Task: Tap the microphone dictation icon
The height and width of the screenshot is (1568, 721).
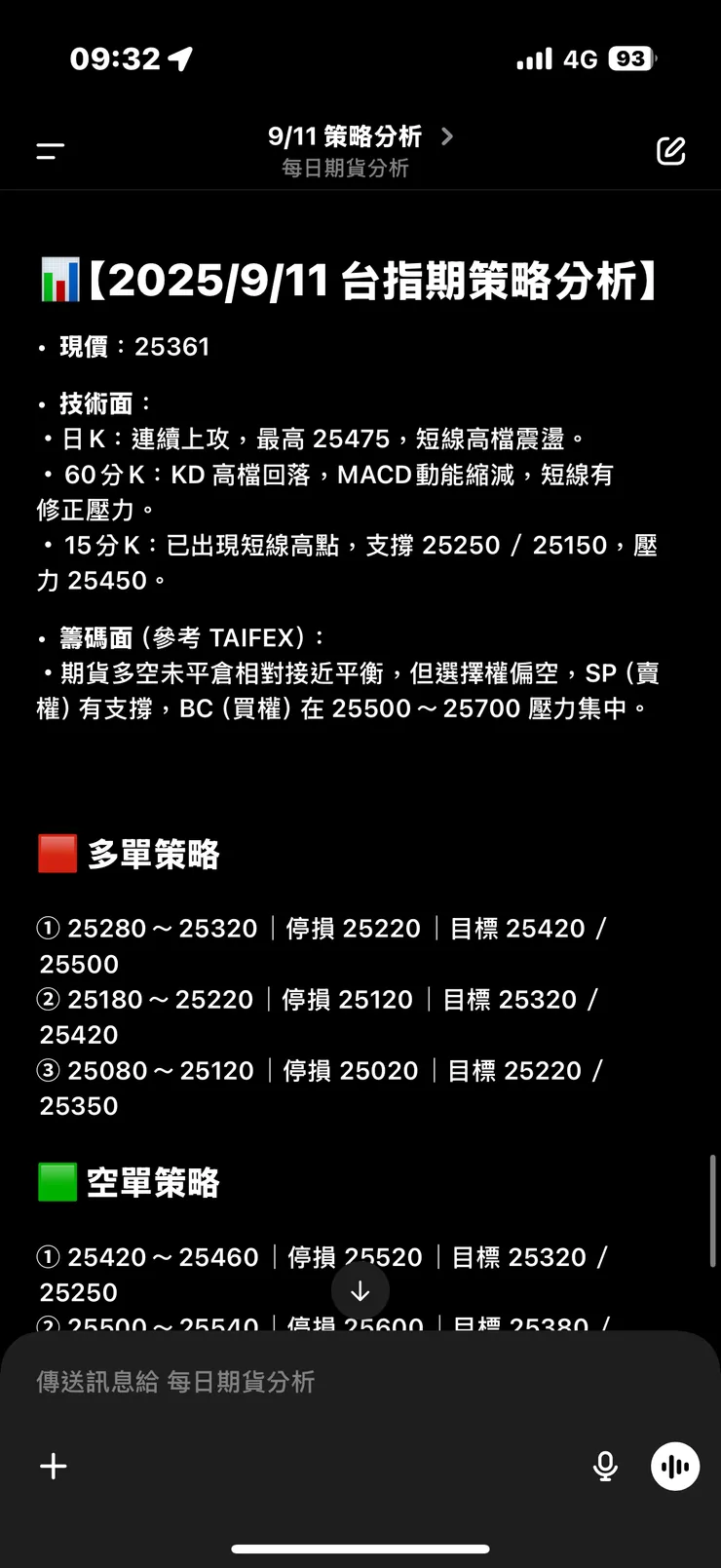Action: pyautogui.click(x=605, y=1466)
